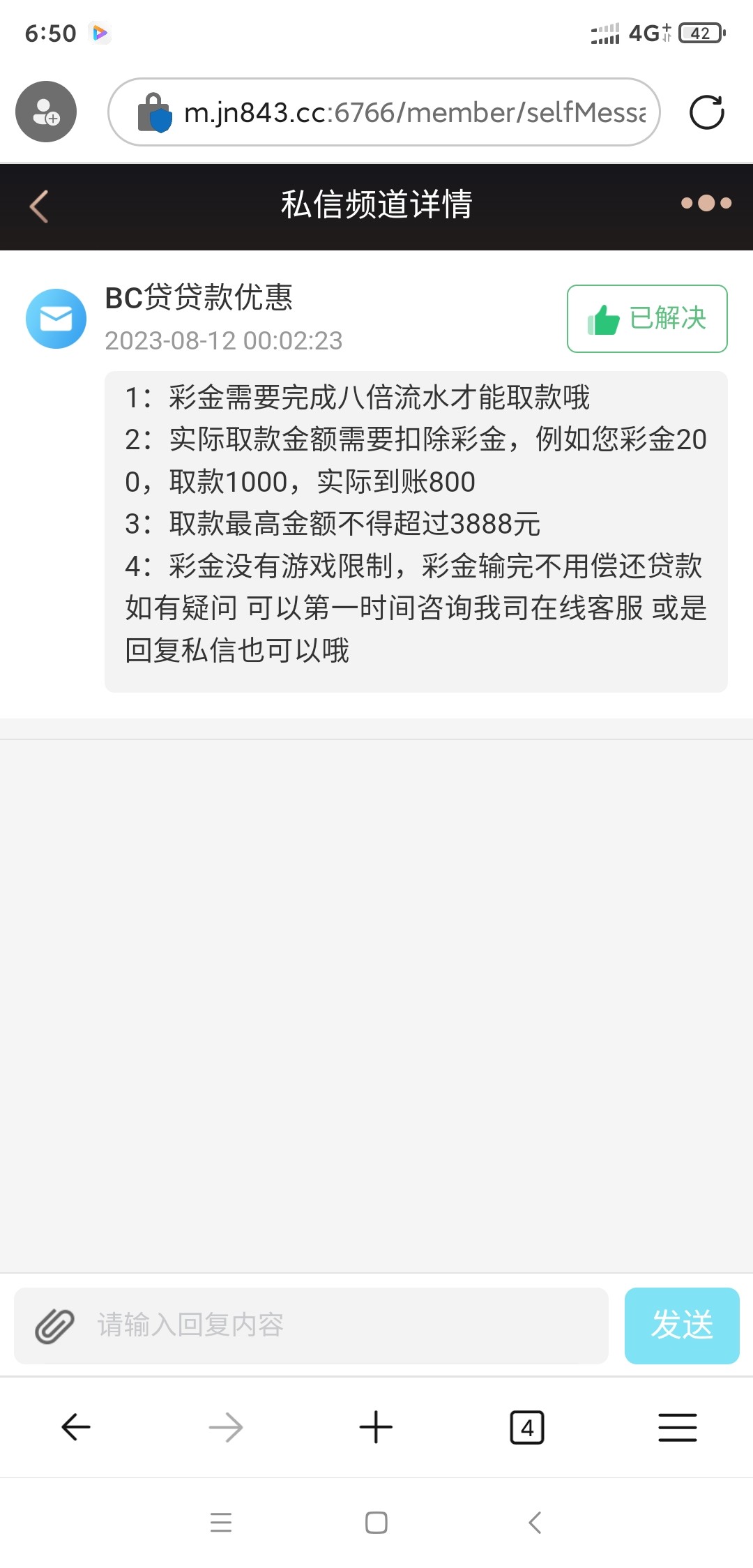Click the attachment paperclip icon
This screenshot has height=1568, width=753.
56,1326
